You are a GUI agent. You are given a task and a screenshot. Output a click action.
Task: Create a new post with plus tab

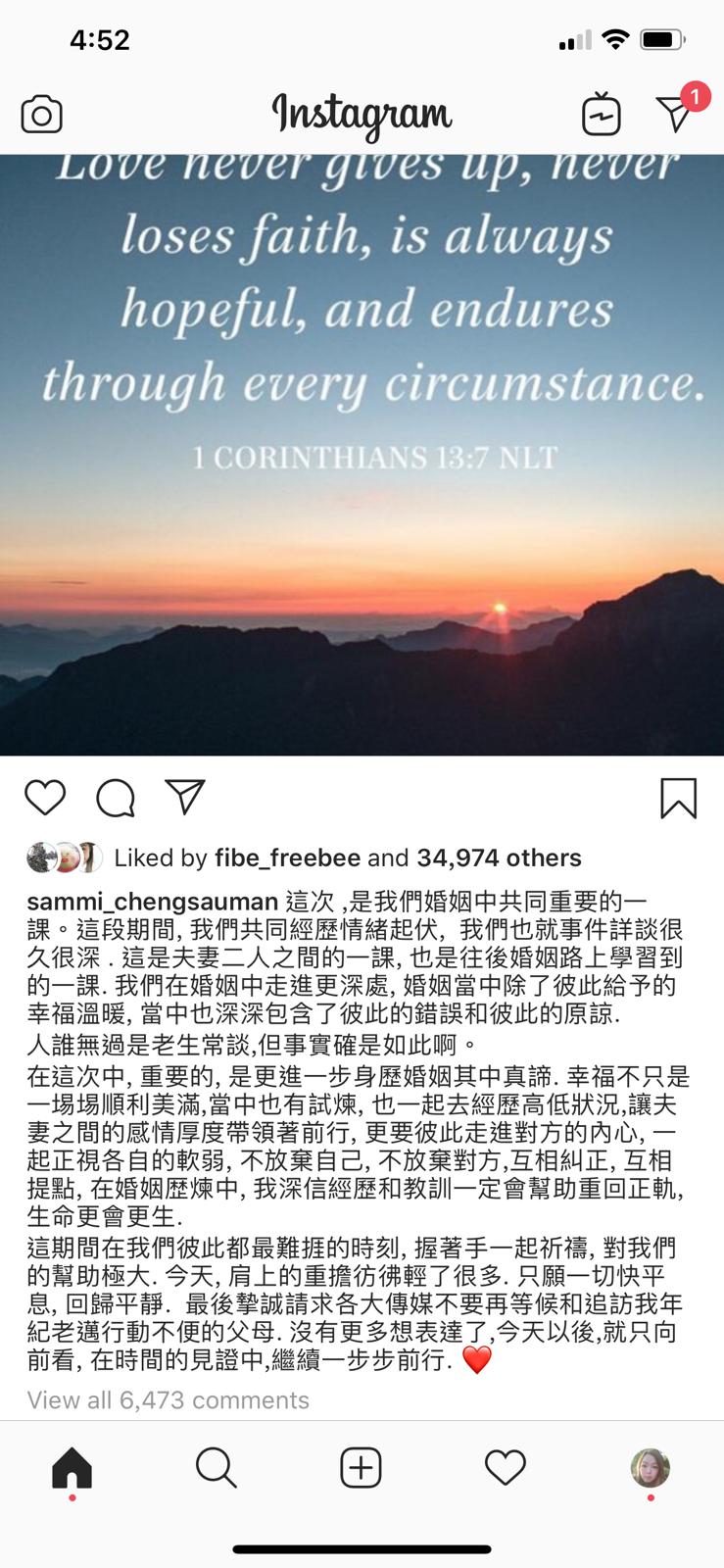[x=361, y=1468]
